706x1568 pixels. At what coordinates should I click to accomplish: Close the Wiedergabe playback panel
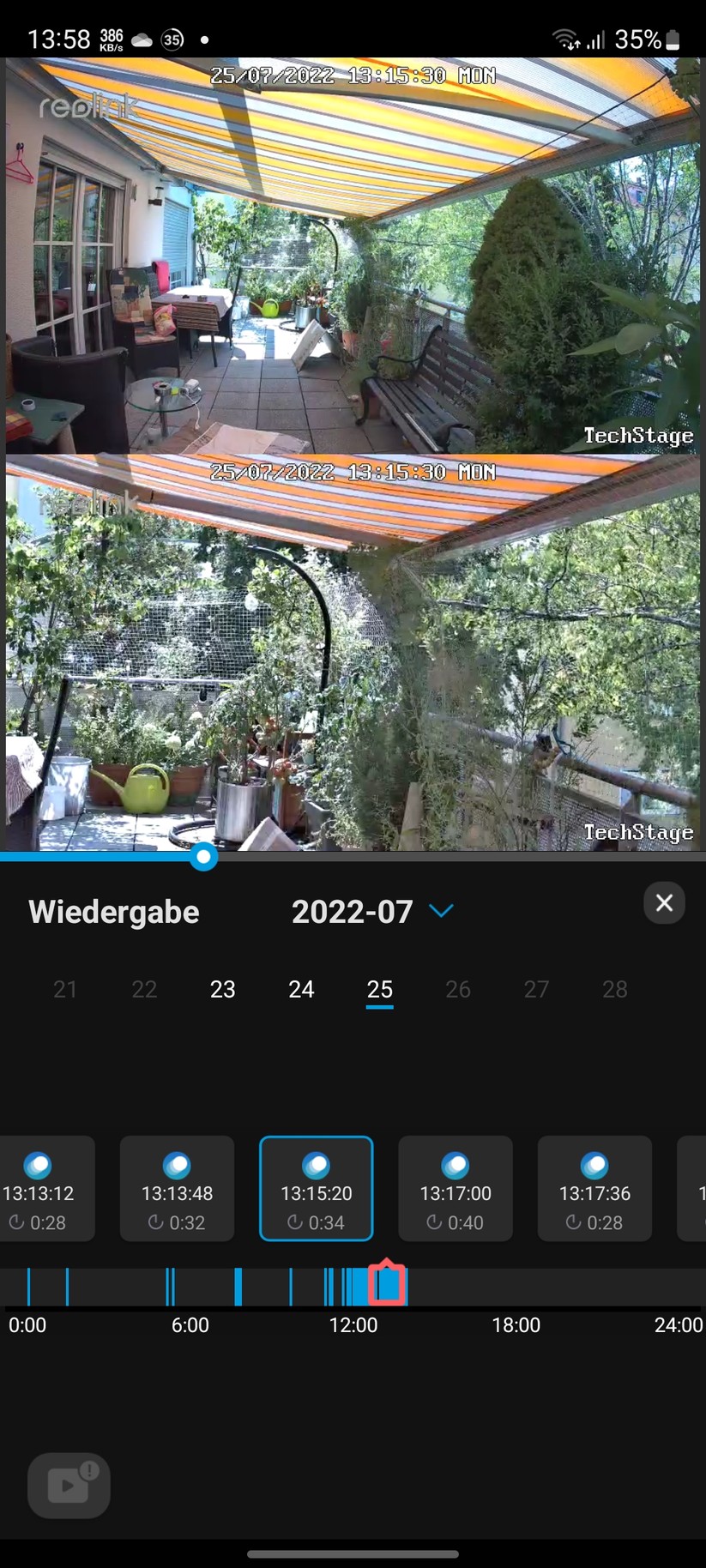click(x=664, y=902)
